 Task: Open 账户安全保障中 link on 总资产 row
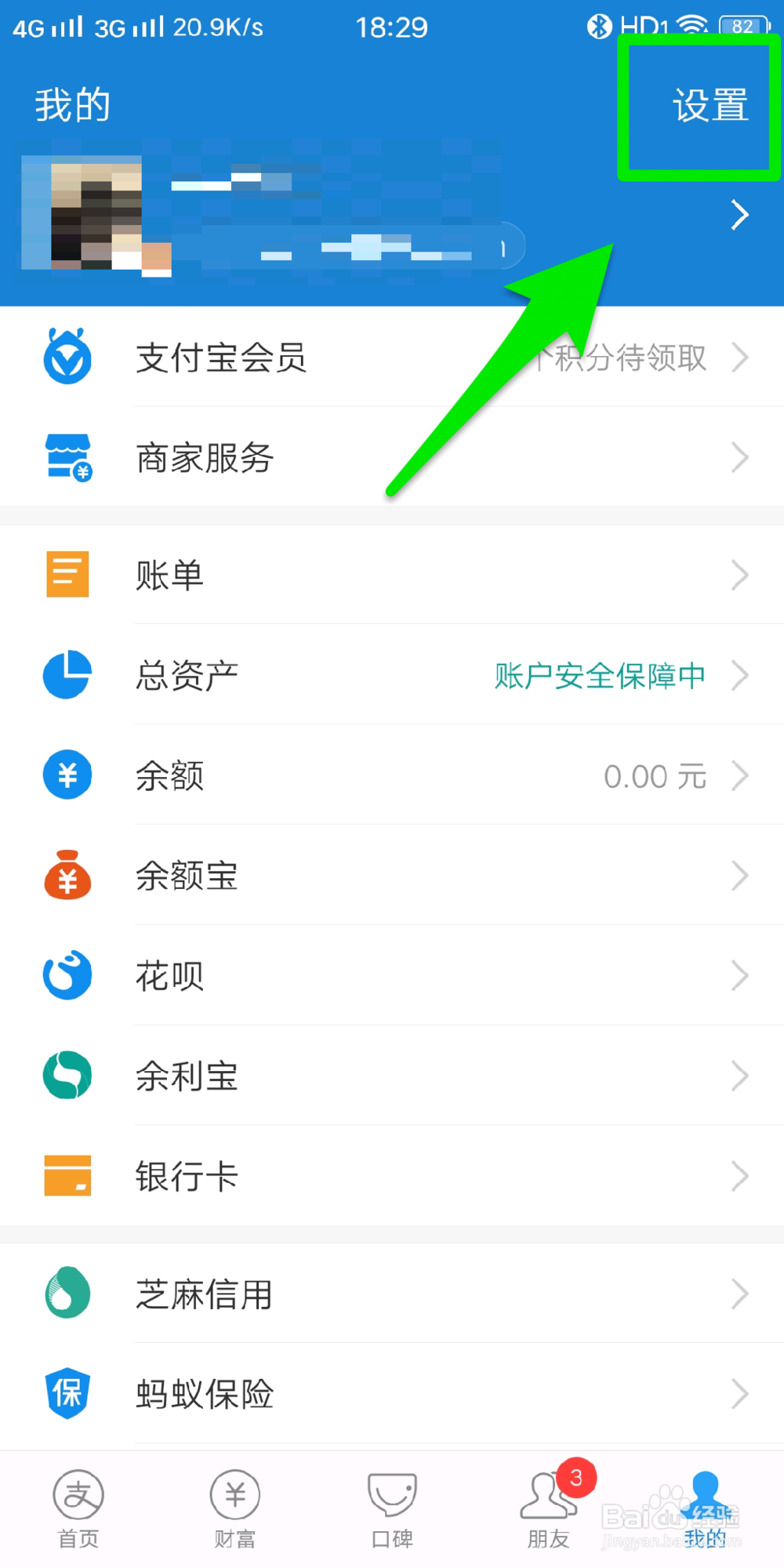click(x=599, y=675)
